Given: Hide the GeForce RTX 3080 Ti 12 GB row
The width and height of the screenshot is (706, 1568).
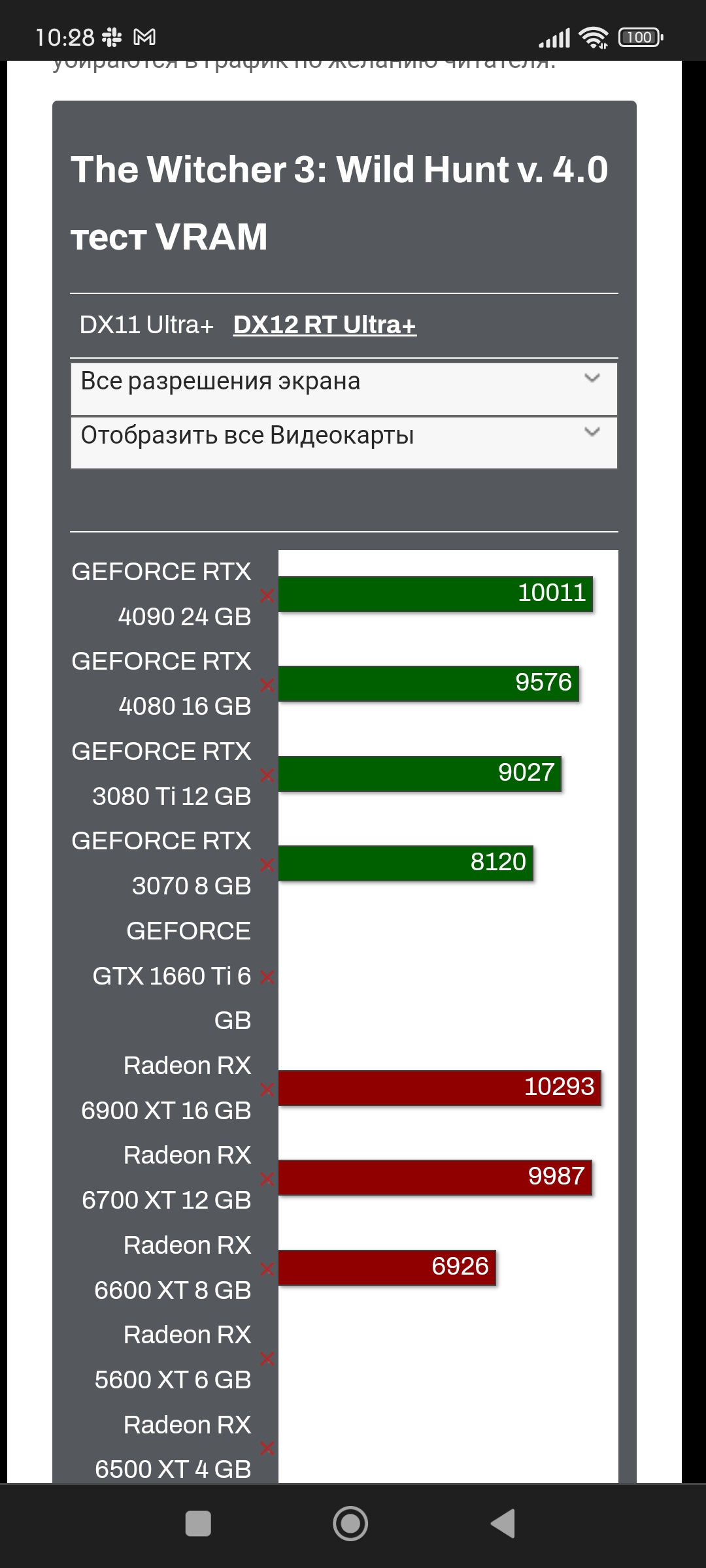Looking at the screenshot, I should (x=267, y=775).
